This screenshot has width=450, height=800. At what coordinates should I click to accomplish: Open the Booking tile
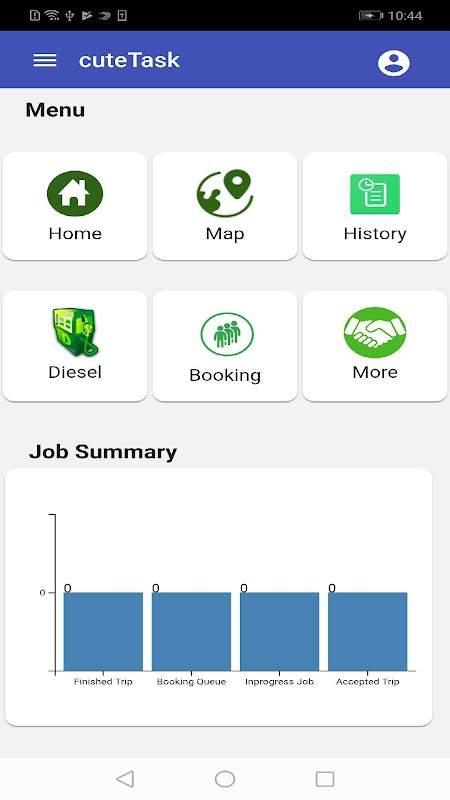(225, 346)
